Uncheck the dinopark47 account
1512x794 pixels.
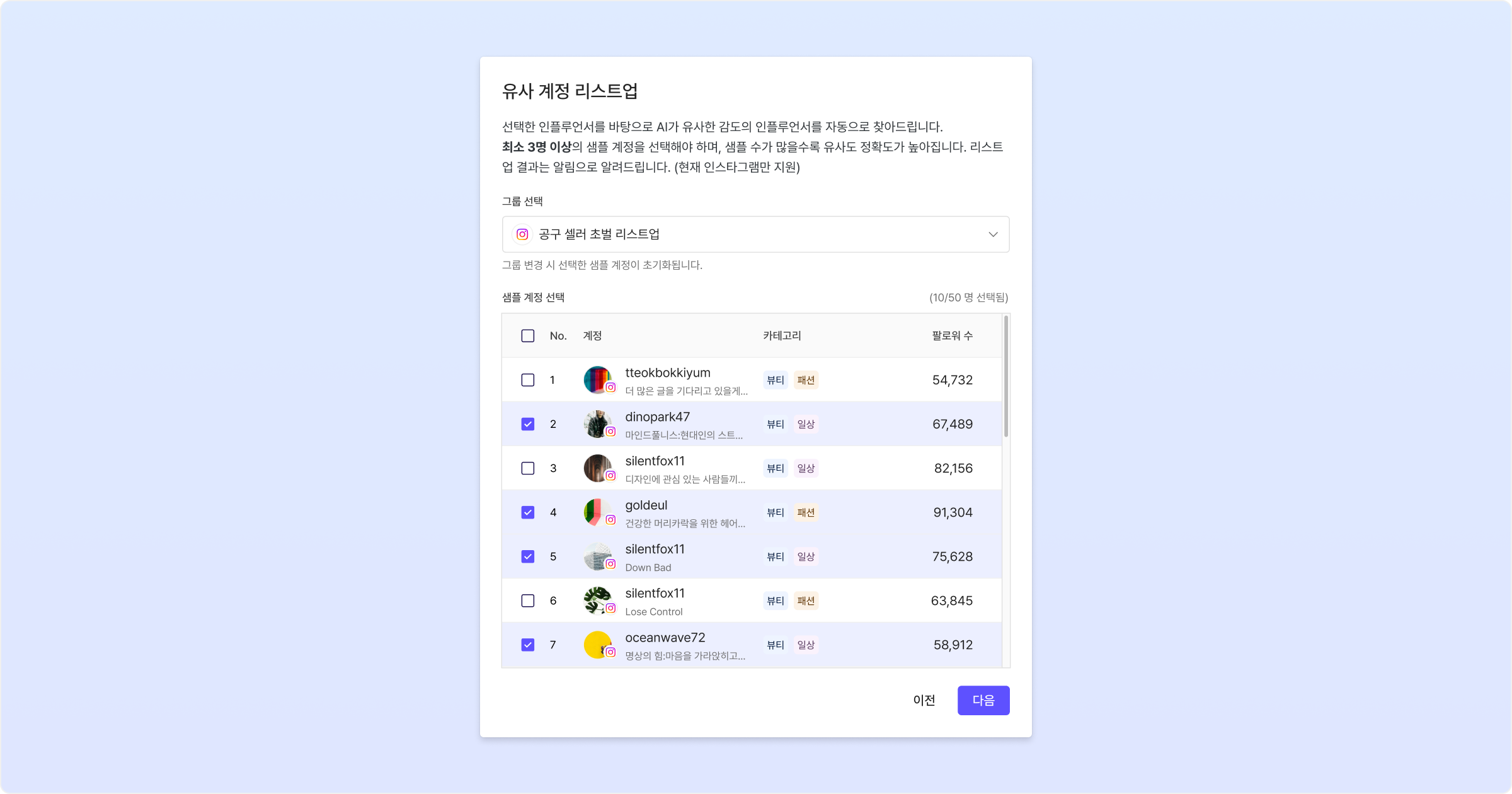[x=528, y=424]
